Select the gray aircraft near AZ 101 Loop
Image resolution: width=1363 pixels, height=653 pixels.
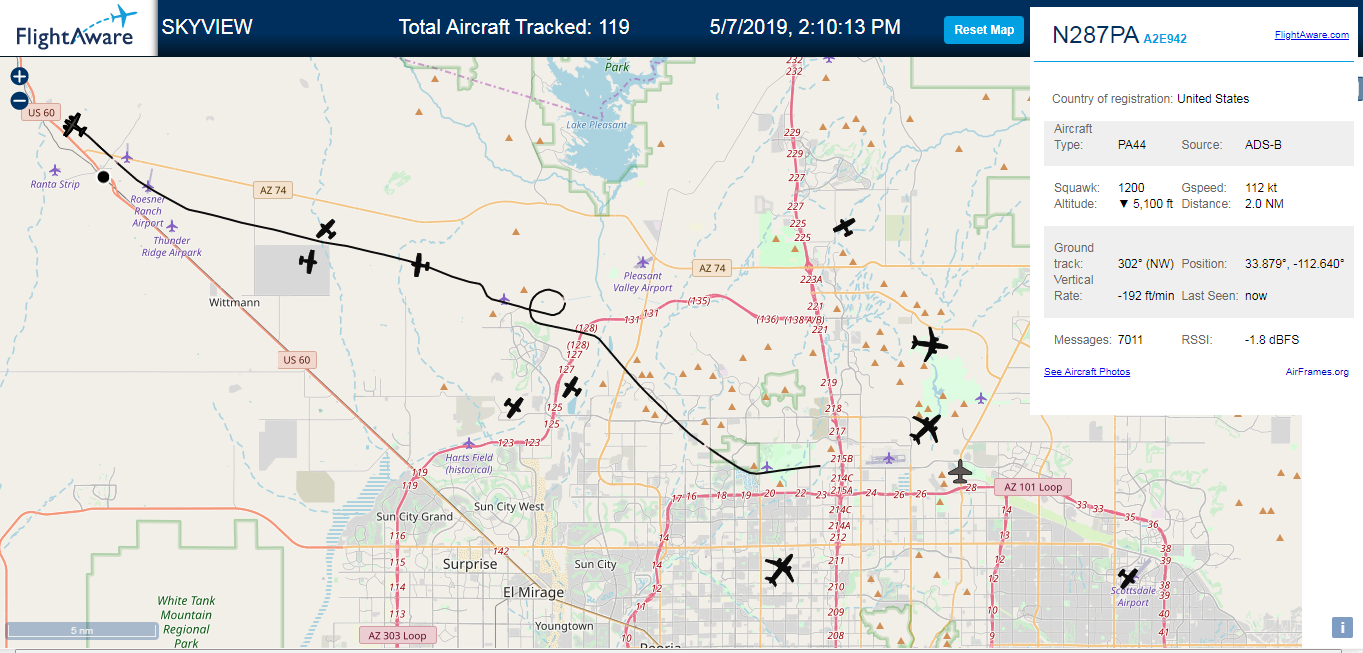[x=960, y=470]
